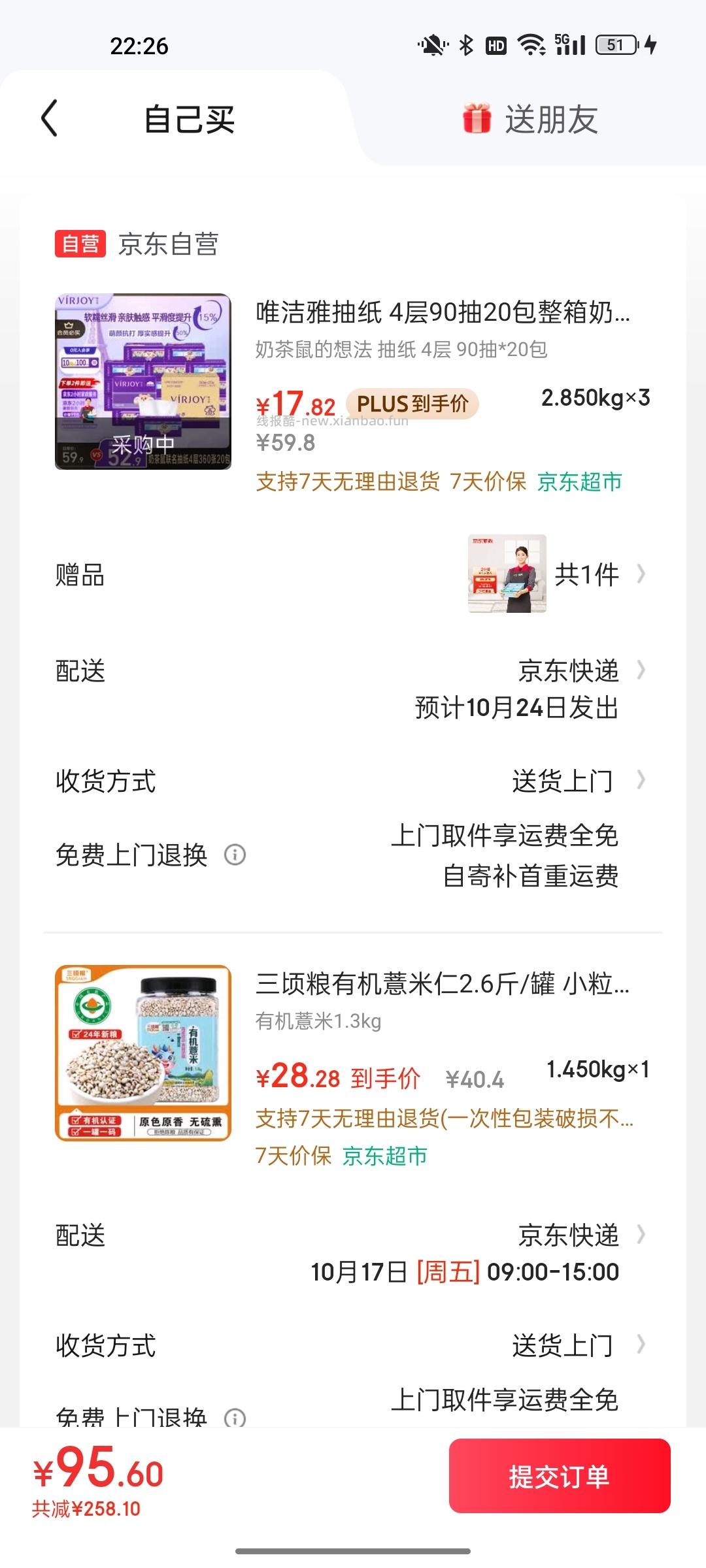Select the 自己买 tab
The image size is (706, 1568).
(x=191, y=120)
